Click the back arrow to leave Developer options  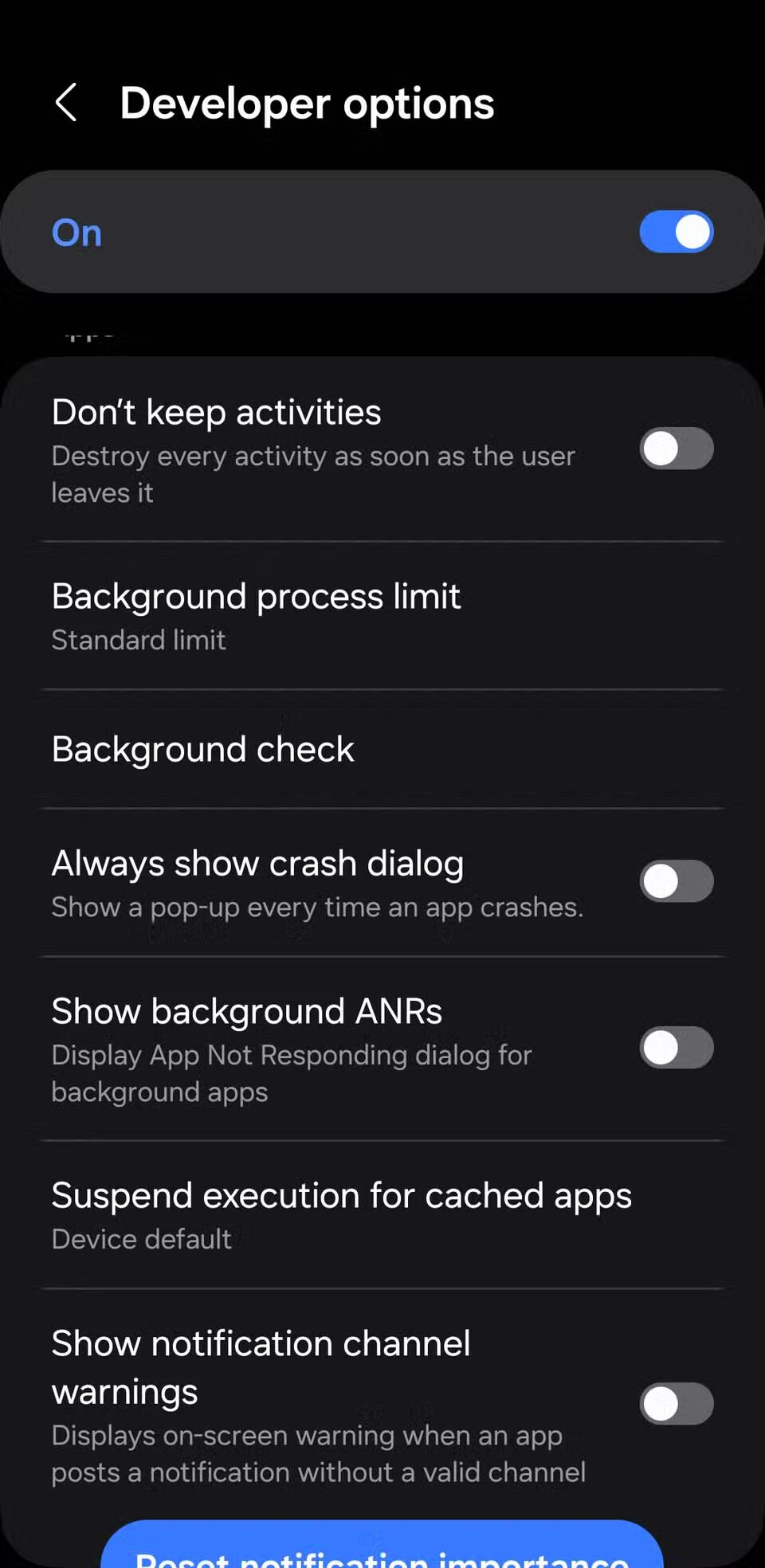click(67, 103)
